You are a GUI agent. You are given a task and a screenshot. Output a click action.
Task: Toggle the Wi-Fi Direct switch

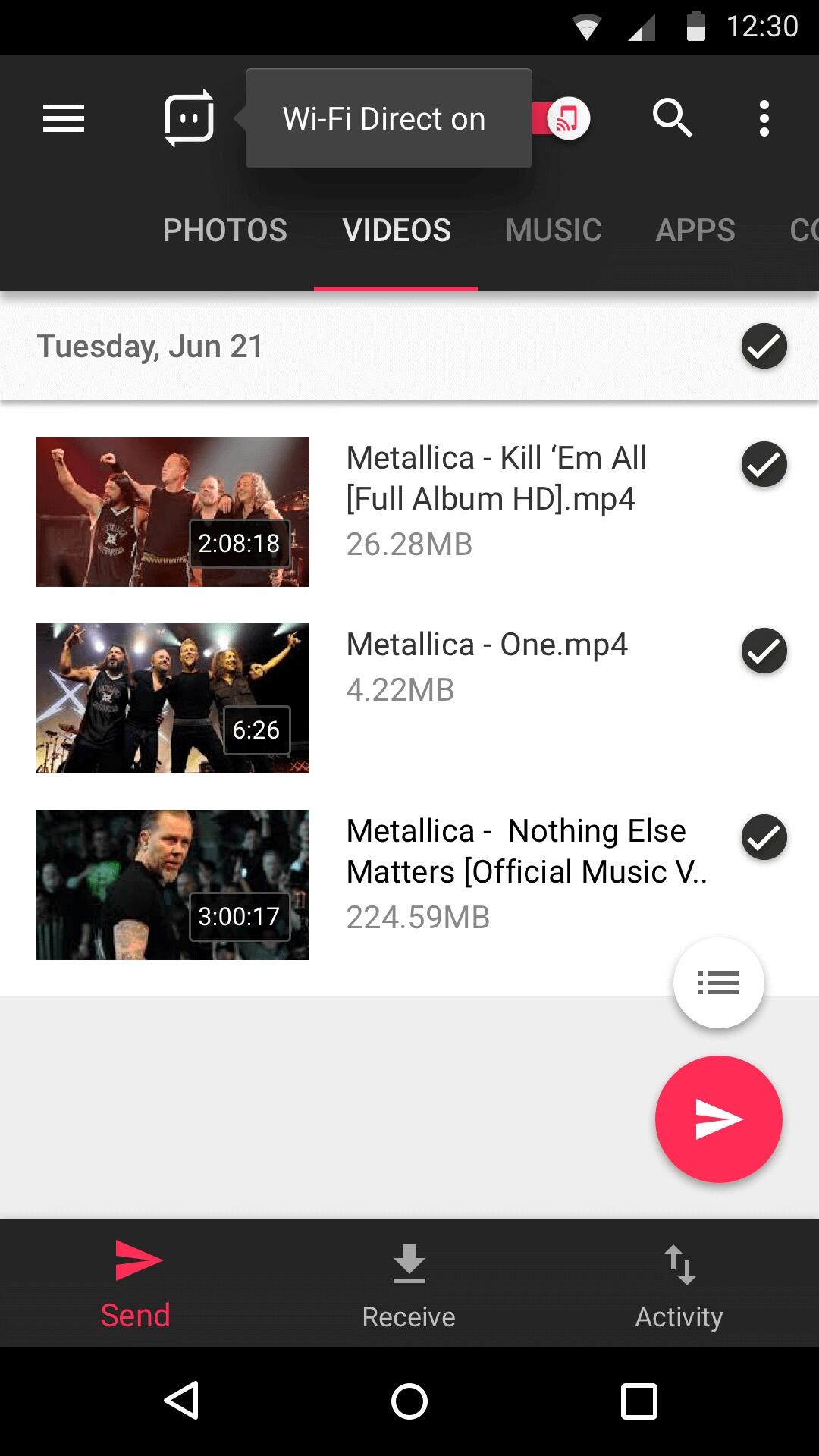point(563,118)
